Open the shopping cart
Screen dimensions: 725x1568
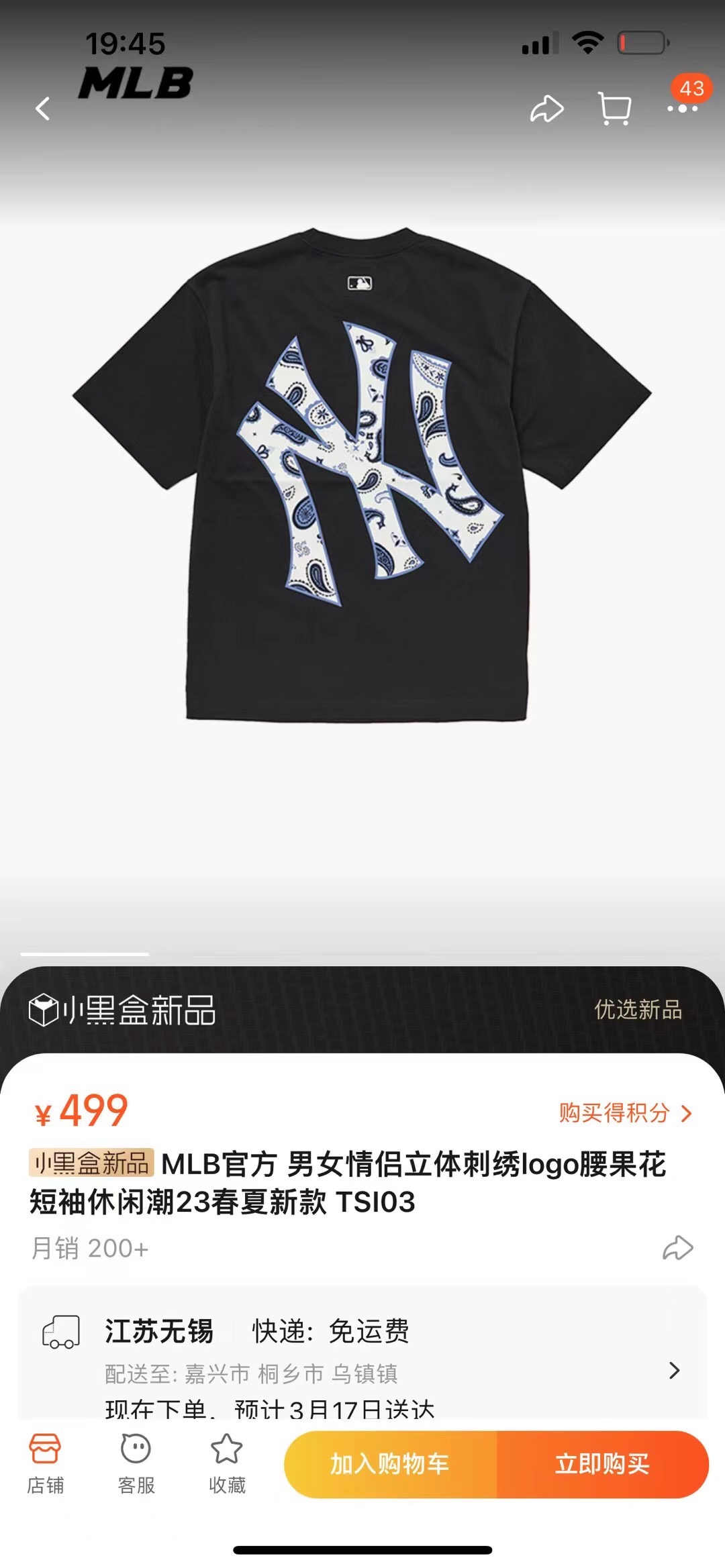pyautogui.click(x=614, y=109)
